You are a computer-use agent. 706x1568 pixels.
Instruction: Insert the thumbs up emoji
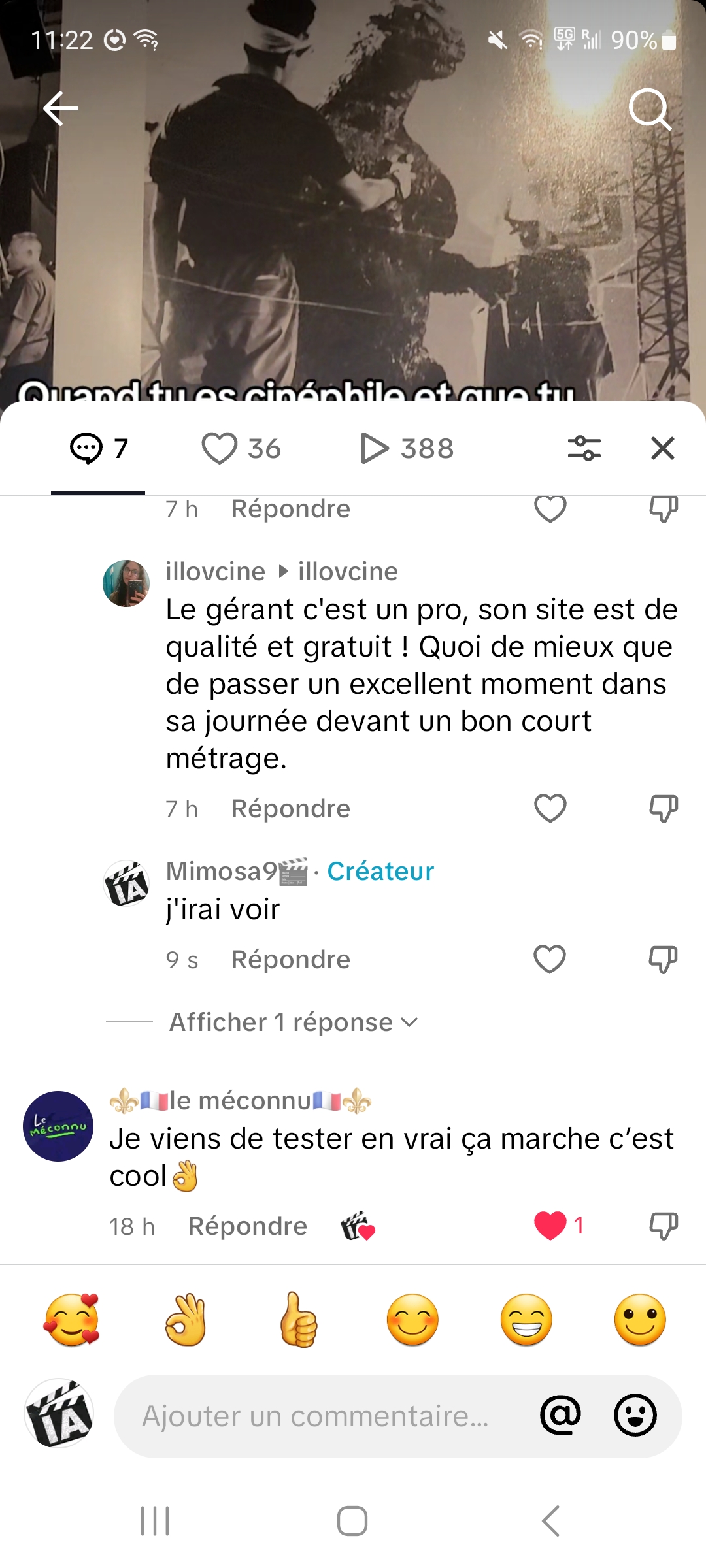click(x=299, y=1320)
